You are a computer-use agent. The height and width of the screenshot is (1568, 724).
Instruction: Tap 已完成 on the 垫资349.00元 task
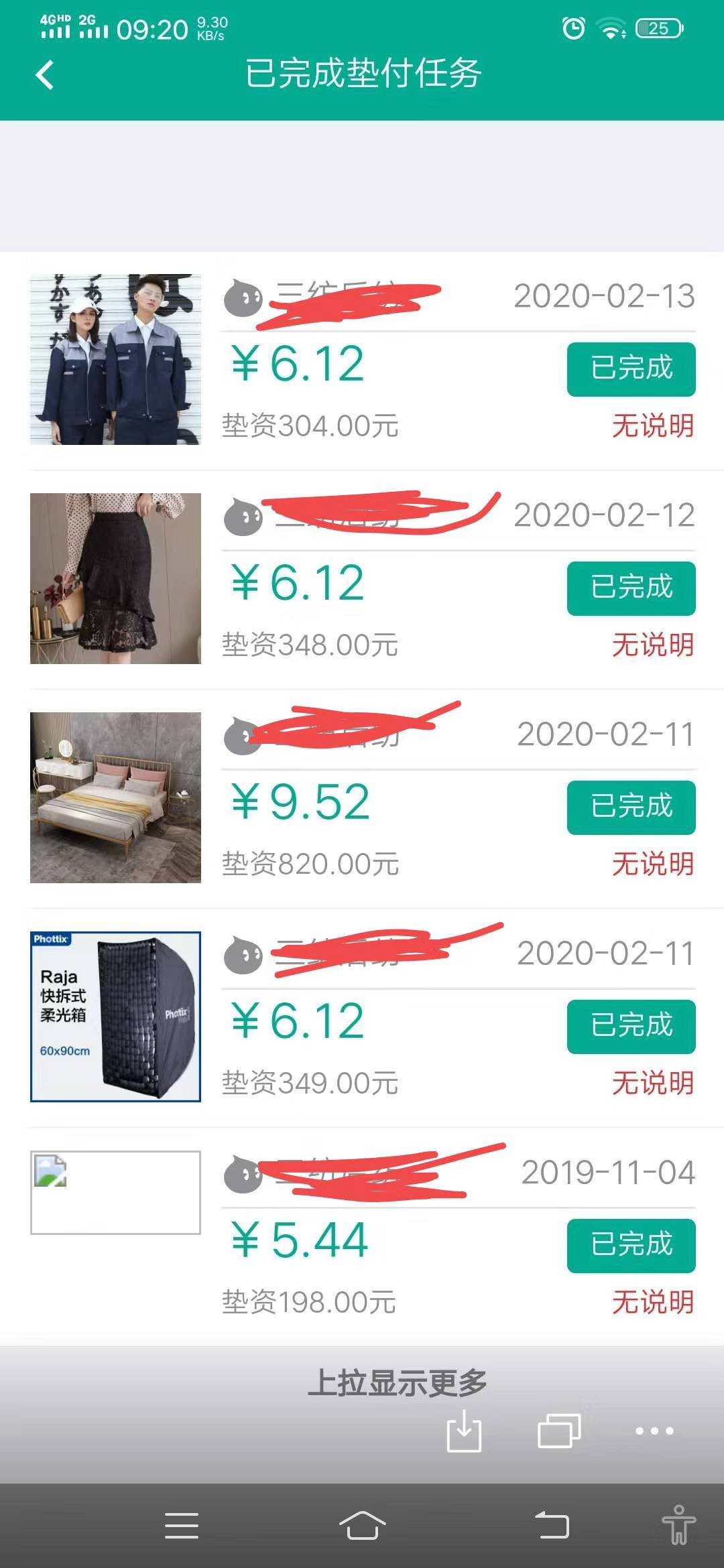[x=631, y=1026]
